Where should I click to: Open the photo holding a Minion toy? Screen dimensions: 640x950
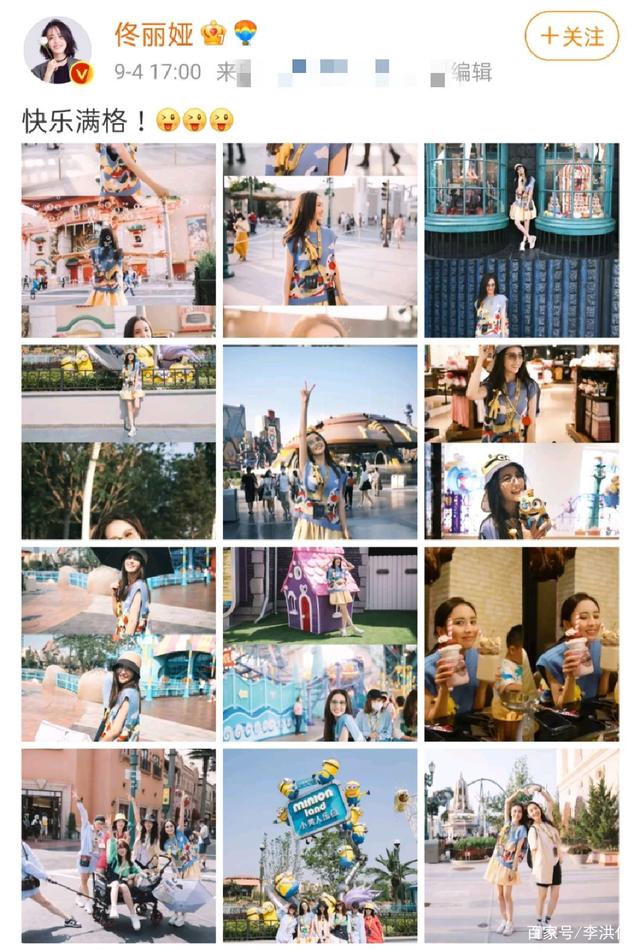521,442
